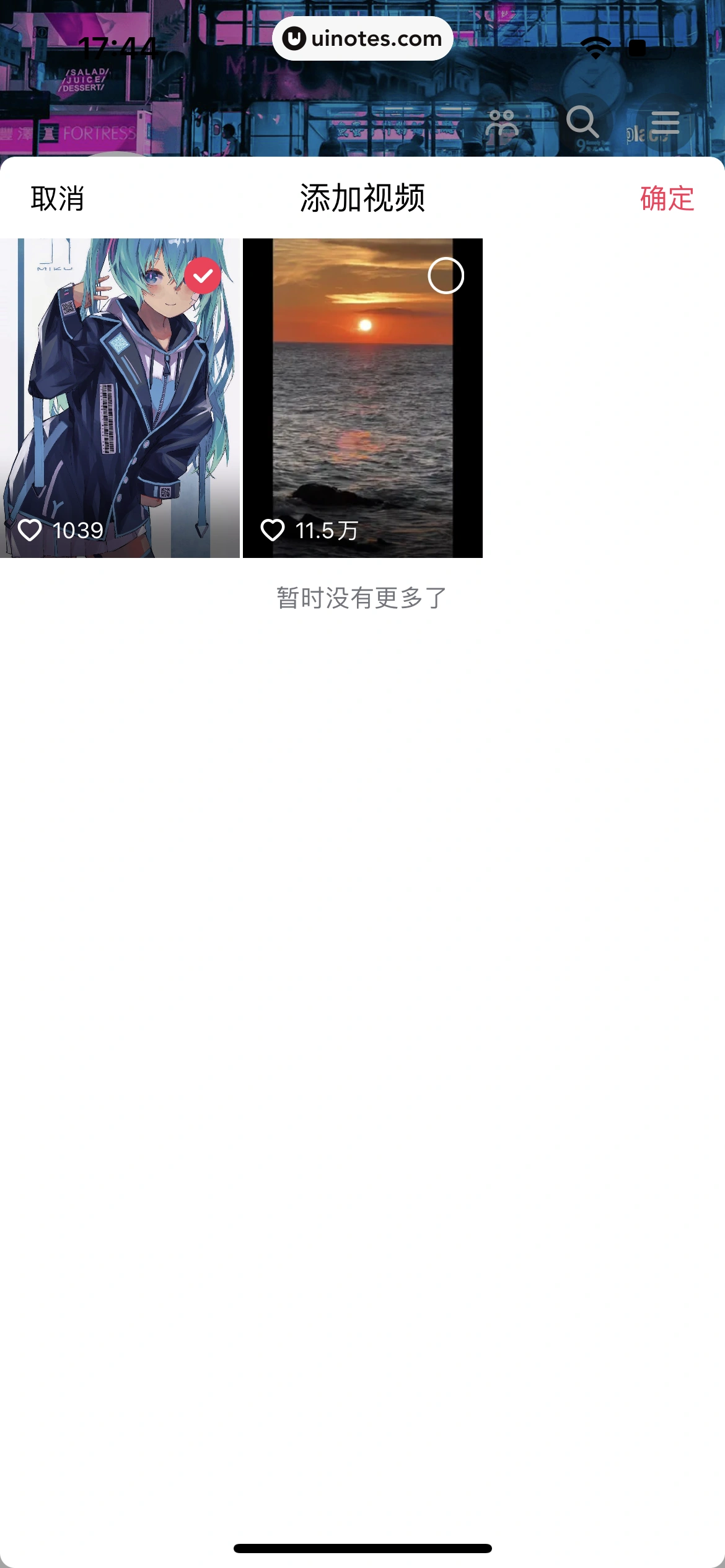Open the search icon at top

(x=581, y=122)
